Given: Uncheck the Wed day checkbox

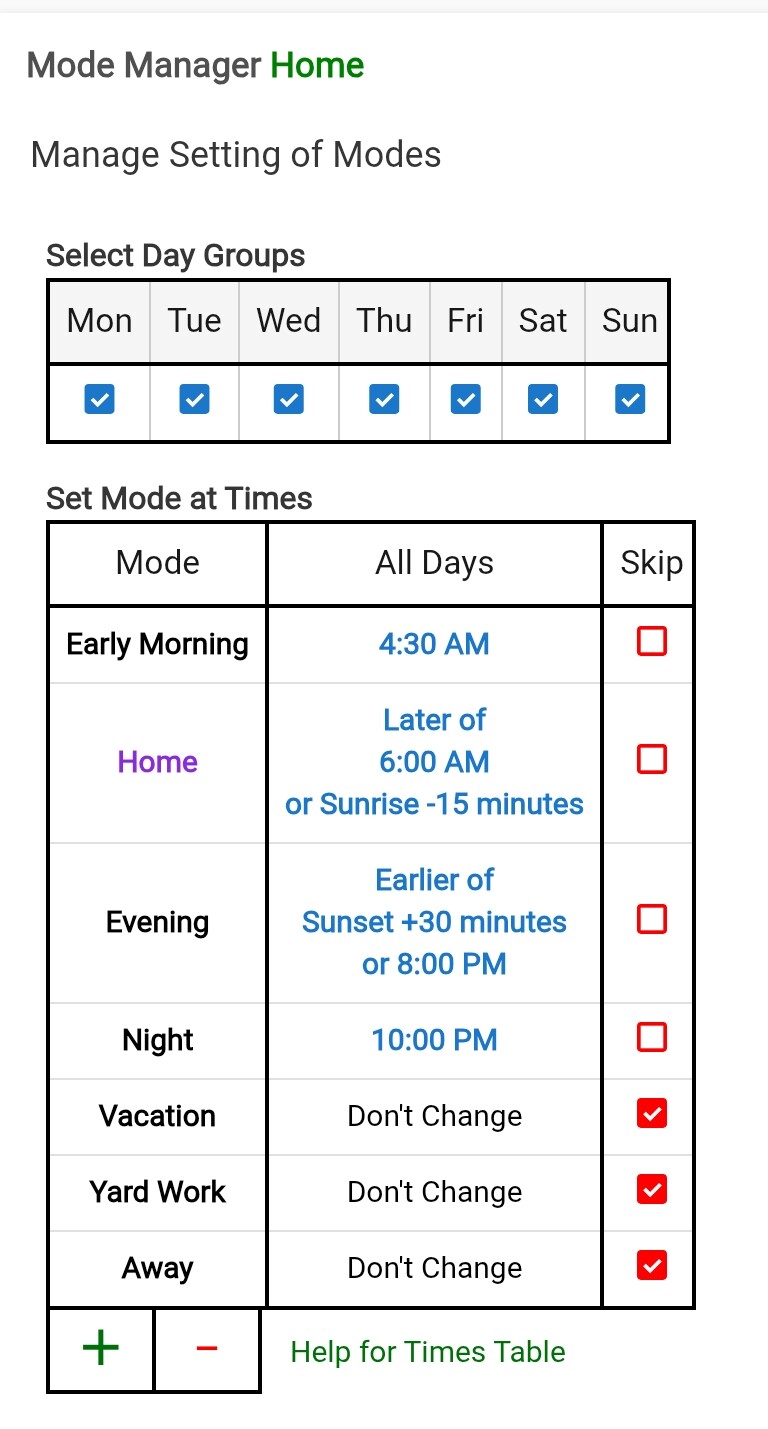Looking at the screenshot, I should [x=288, y=400].
